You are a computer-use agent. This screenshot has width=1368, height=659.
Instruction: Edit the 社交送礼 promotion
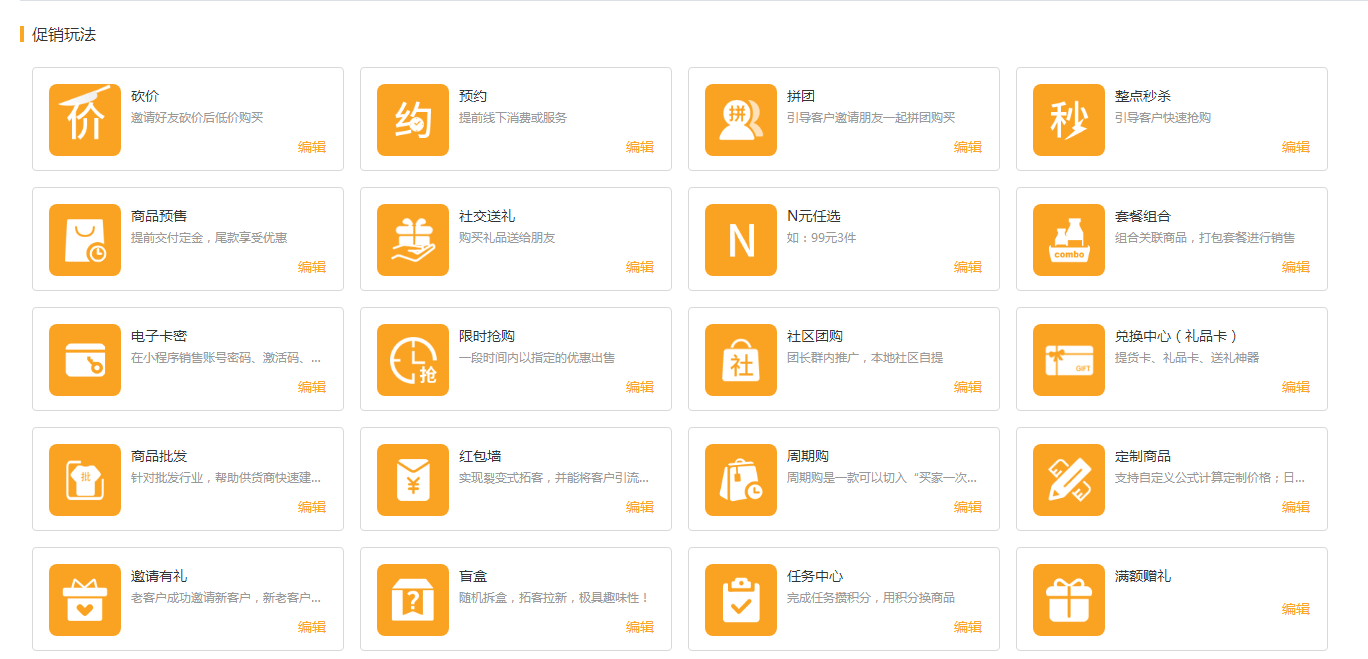pyautogui.click(x=640, y=267)
